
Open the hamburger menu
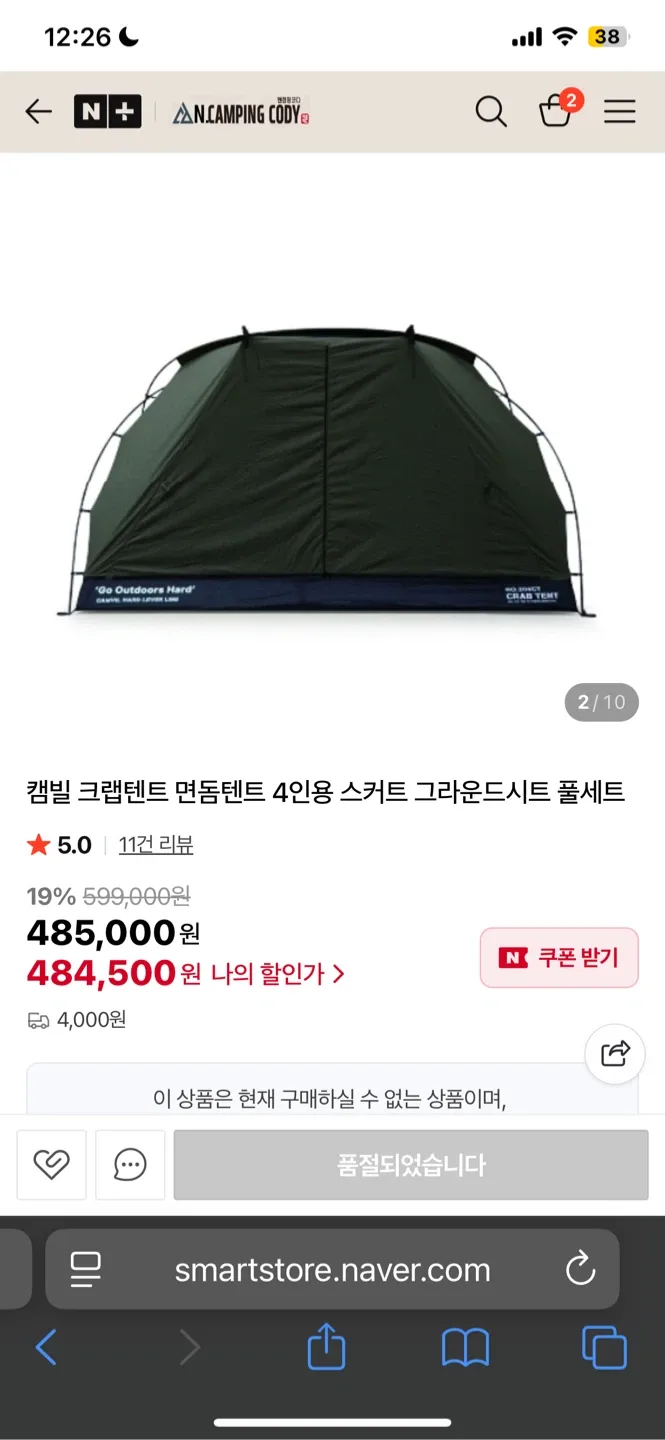point(619,111)
